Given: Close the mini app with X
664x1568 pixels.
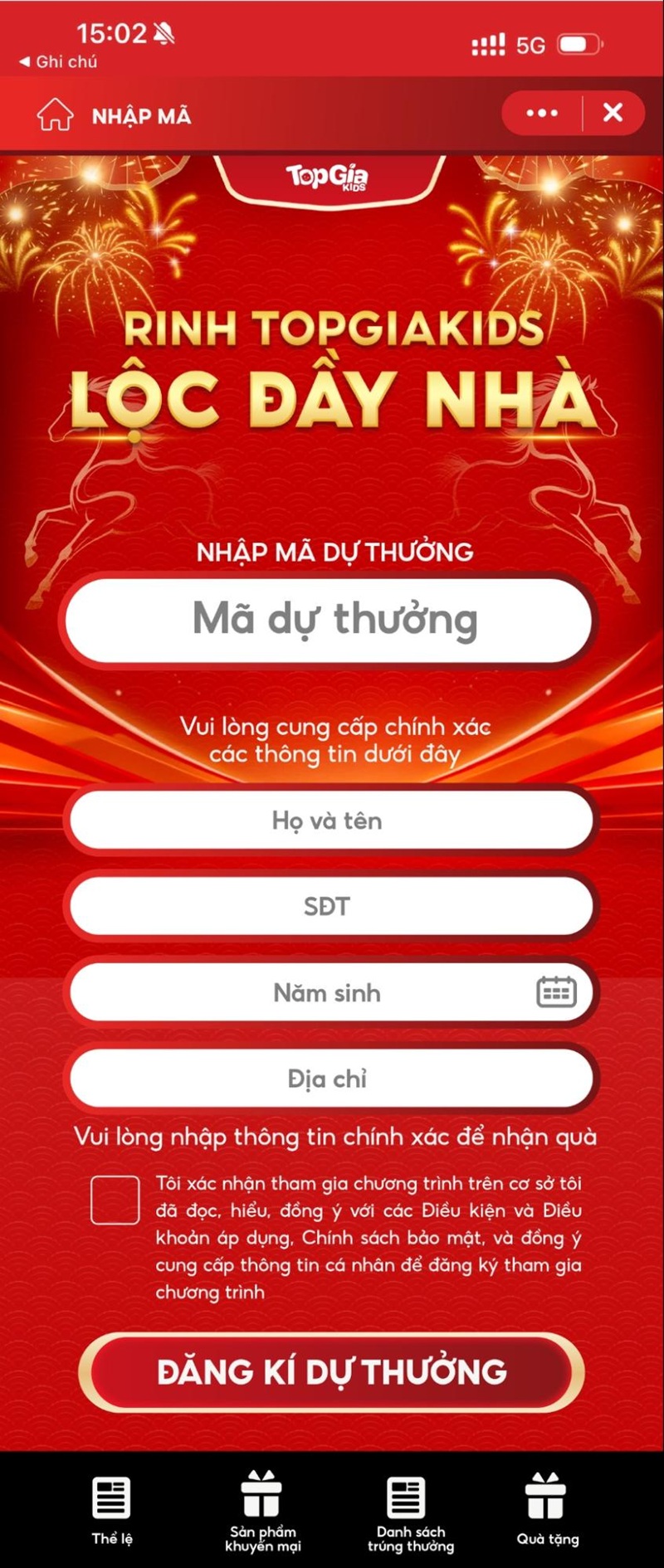Looking at the screenshot, I should pos(613,113).
